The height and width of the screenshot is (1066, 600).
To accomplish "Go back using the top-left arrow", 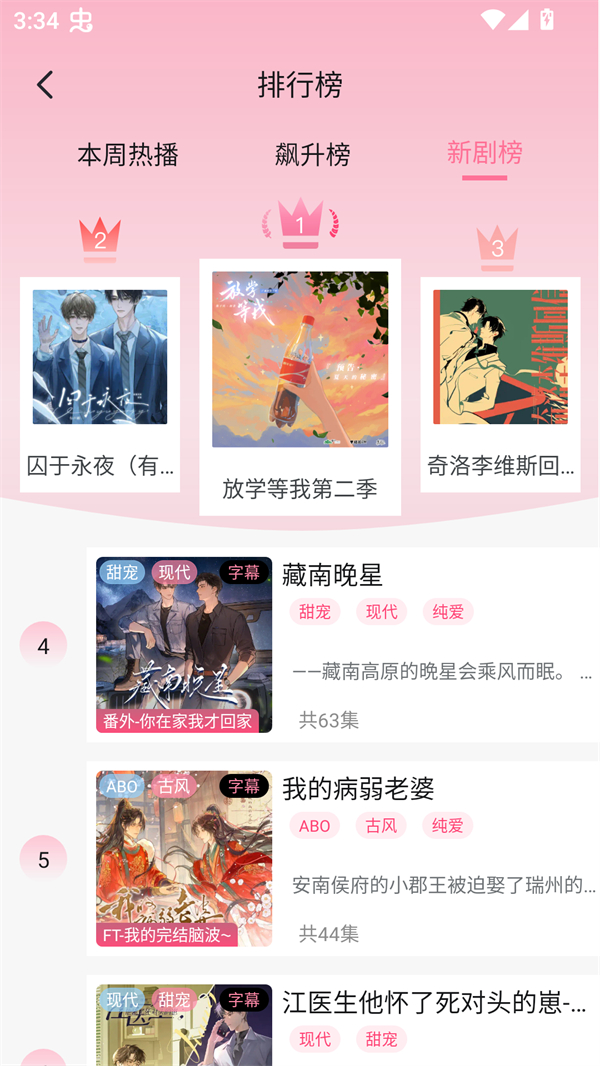I will [45, 85].
